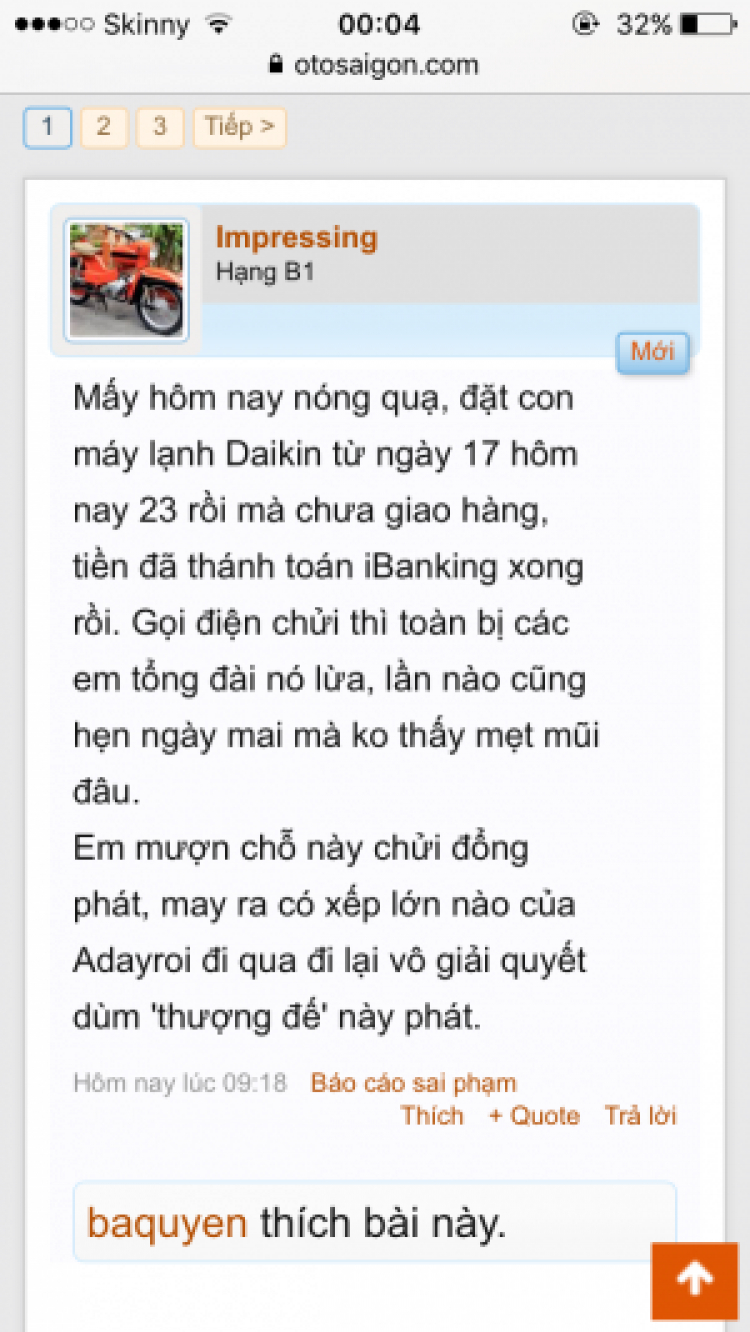
Task: Open the Hôm nay lúc 09:18 post permalink
Action: 180,1083
